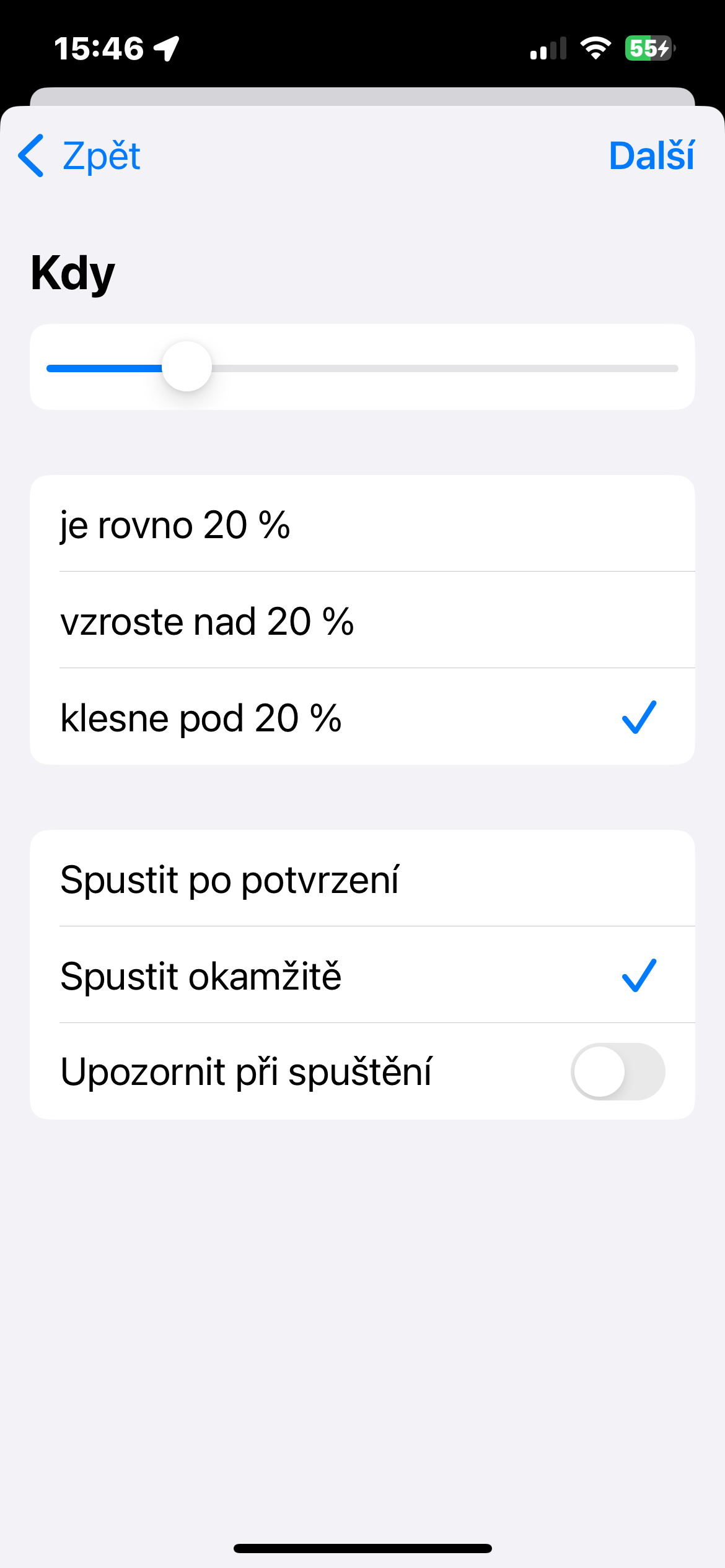Image resolution: width=725 pixels, height=1568 pixels.
Task: Choose "vzroste nad 20 %" option
Action: [x=362, y=621]
